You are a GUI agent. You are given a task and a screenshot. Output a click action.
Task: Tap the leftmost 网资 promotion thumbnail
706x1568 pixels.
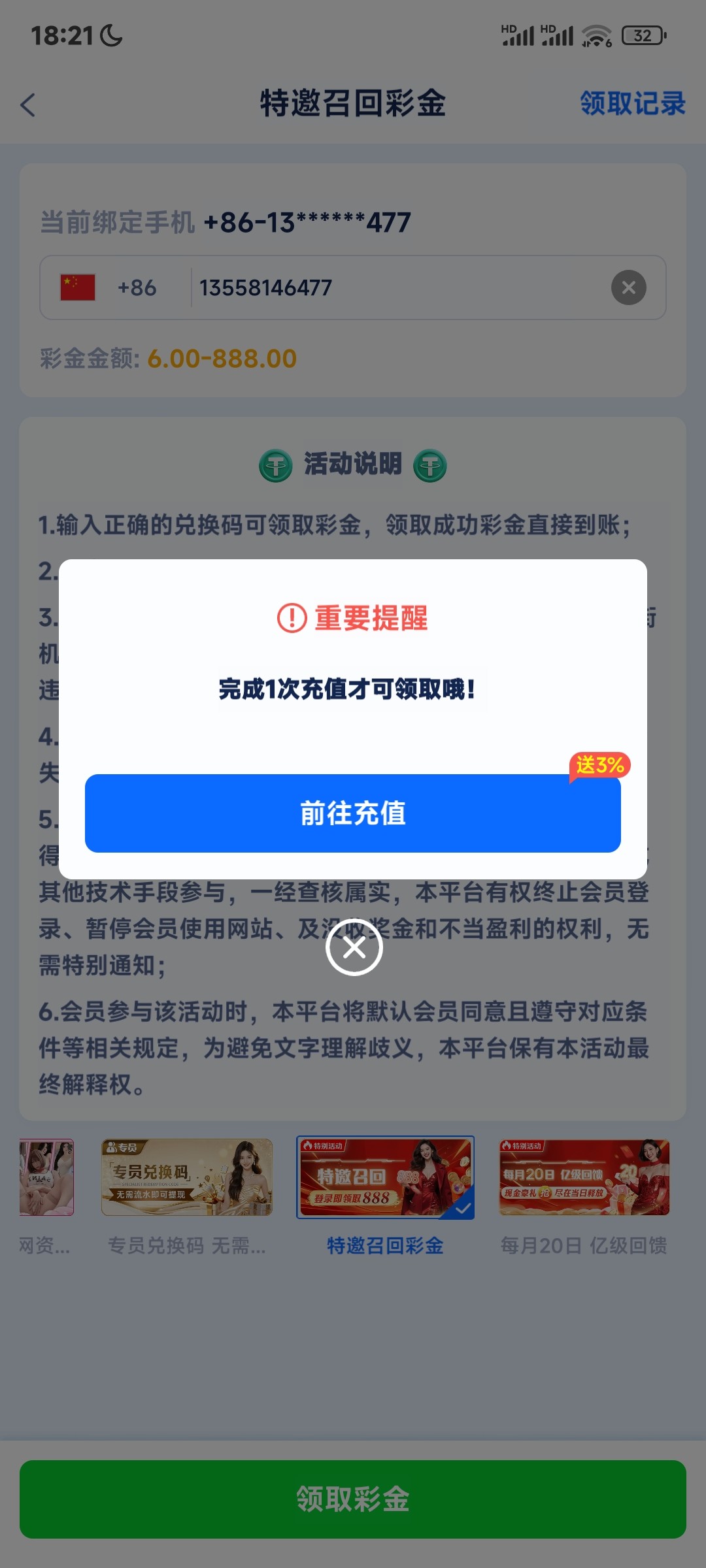tap(46, 1178)
